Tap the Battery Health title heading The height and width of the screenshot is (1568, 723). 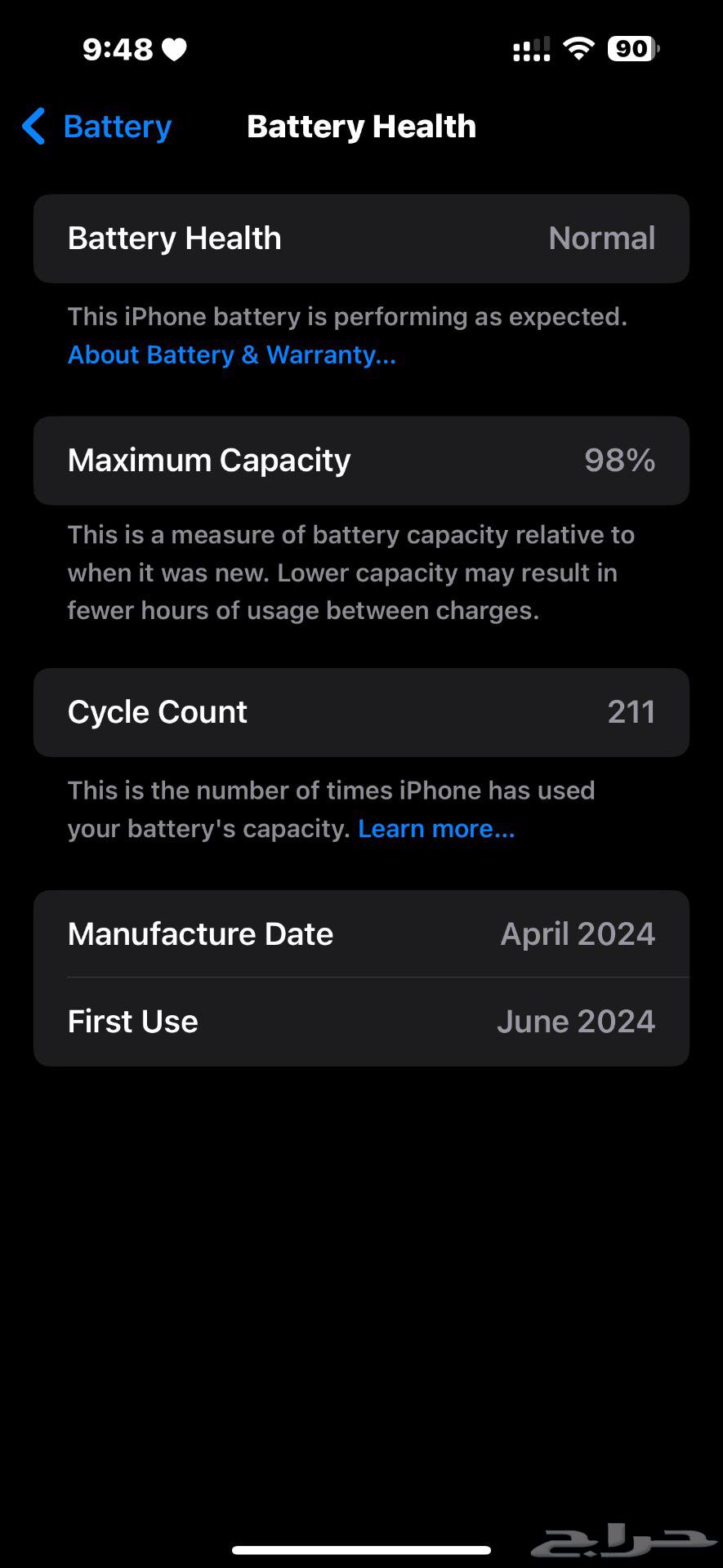(361, 127)
